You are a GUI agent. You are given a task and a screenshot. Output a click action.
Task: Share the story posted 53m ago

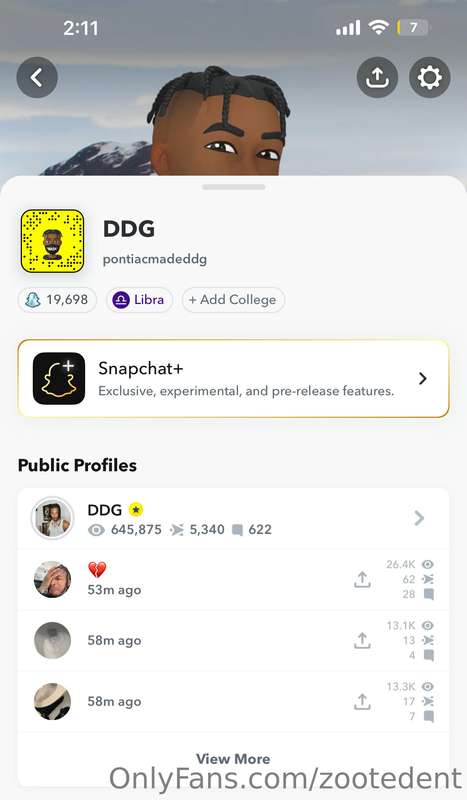point(362,580)
